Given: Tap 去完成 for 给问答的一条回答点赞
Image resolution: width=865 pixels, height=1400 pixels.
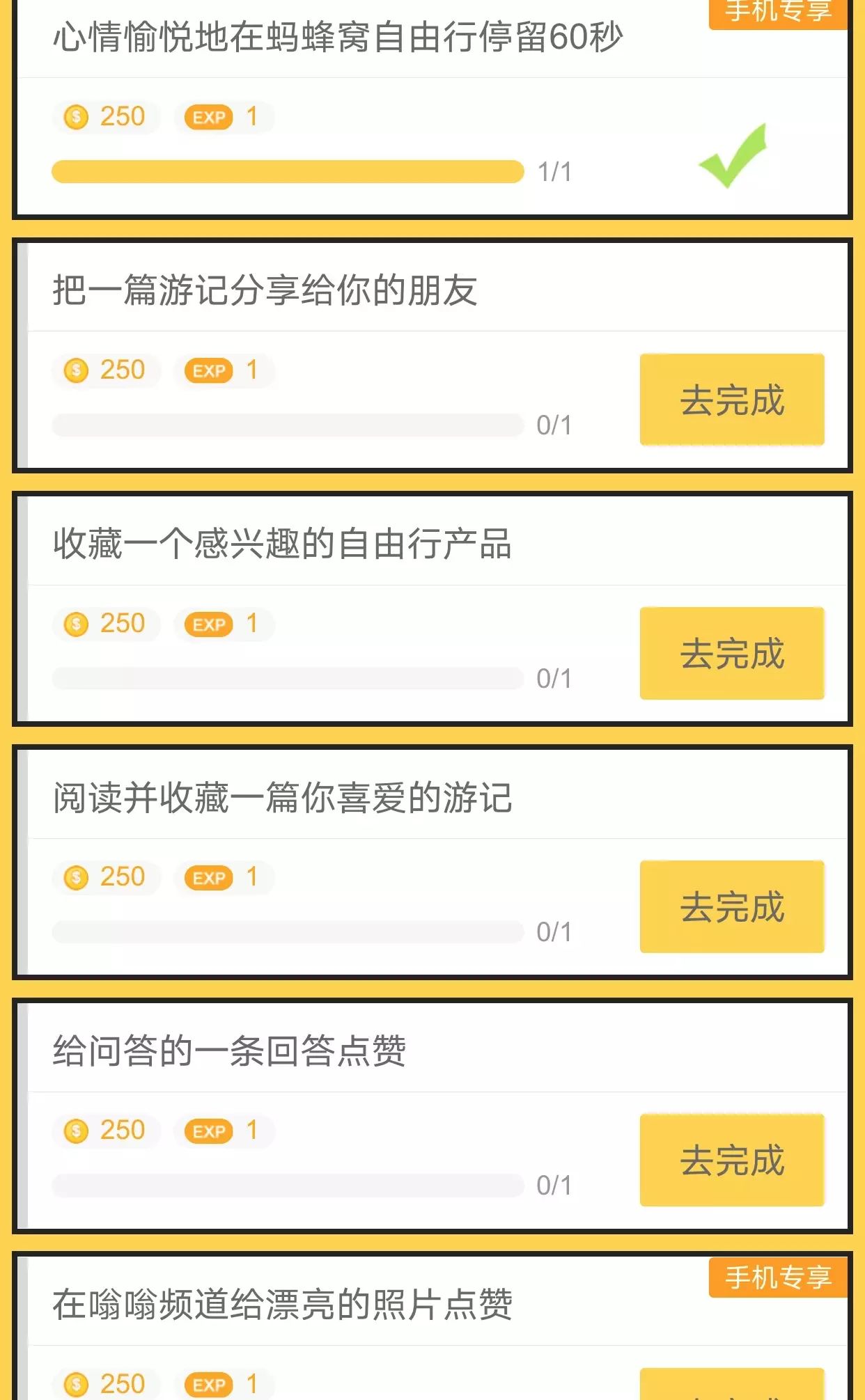Looking at the screenshot, I should 732,1160.
